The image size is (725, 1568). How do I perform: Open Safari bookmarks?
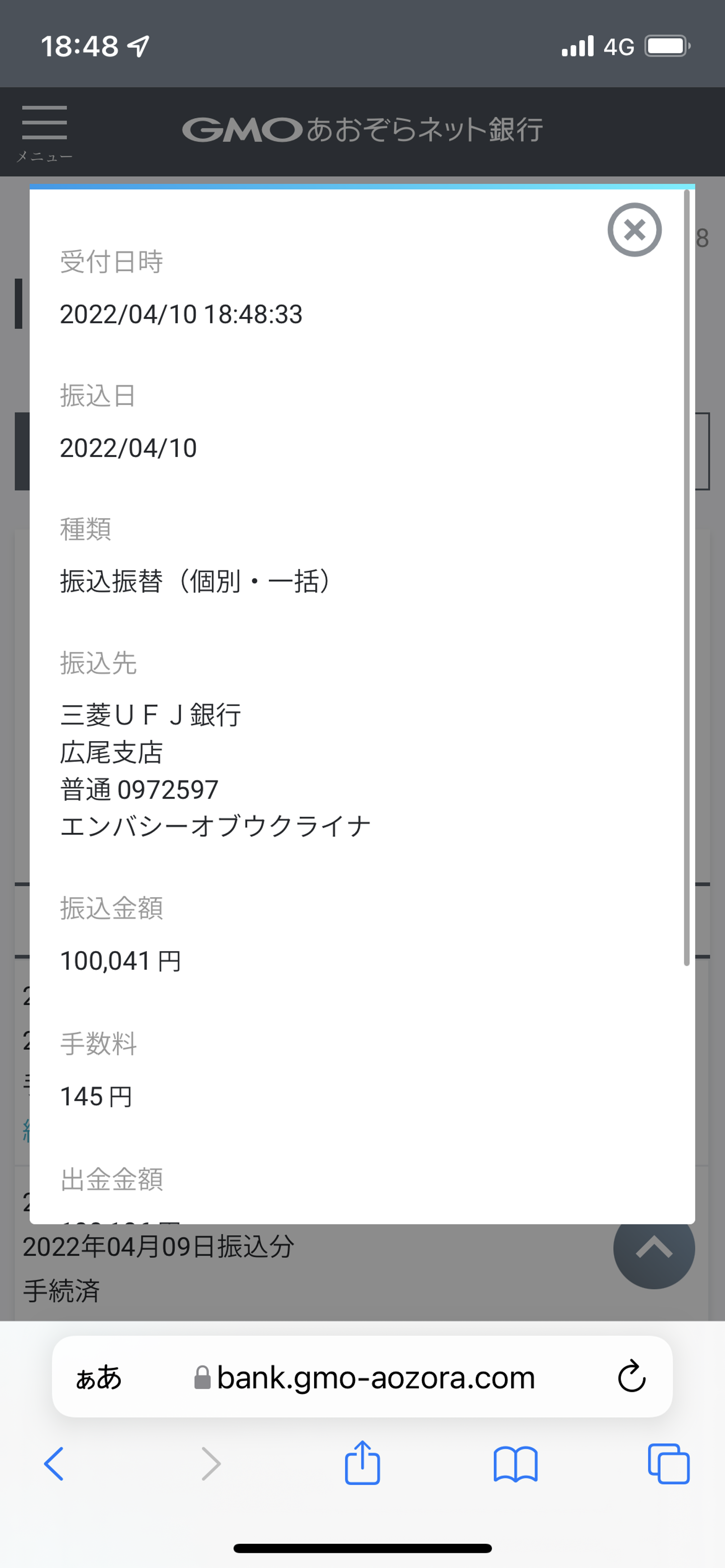pos(516,1463)
